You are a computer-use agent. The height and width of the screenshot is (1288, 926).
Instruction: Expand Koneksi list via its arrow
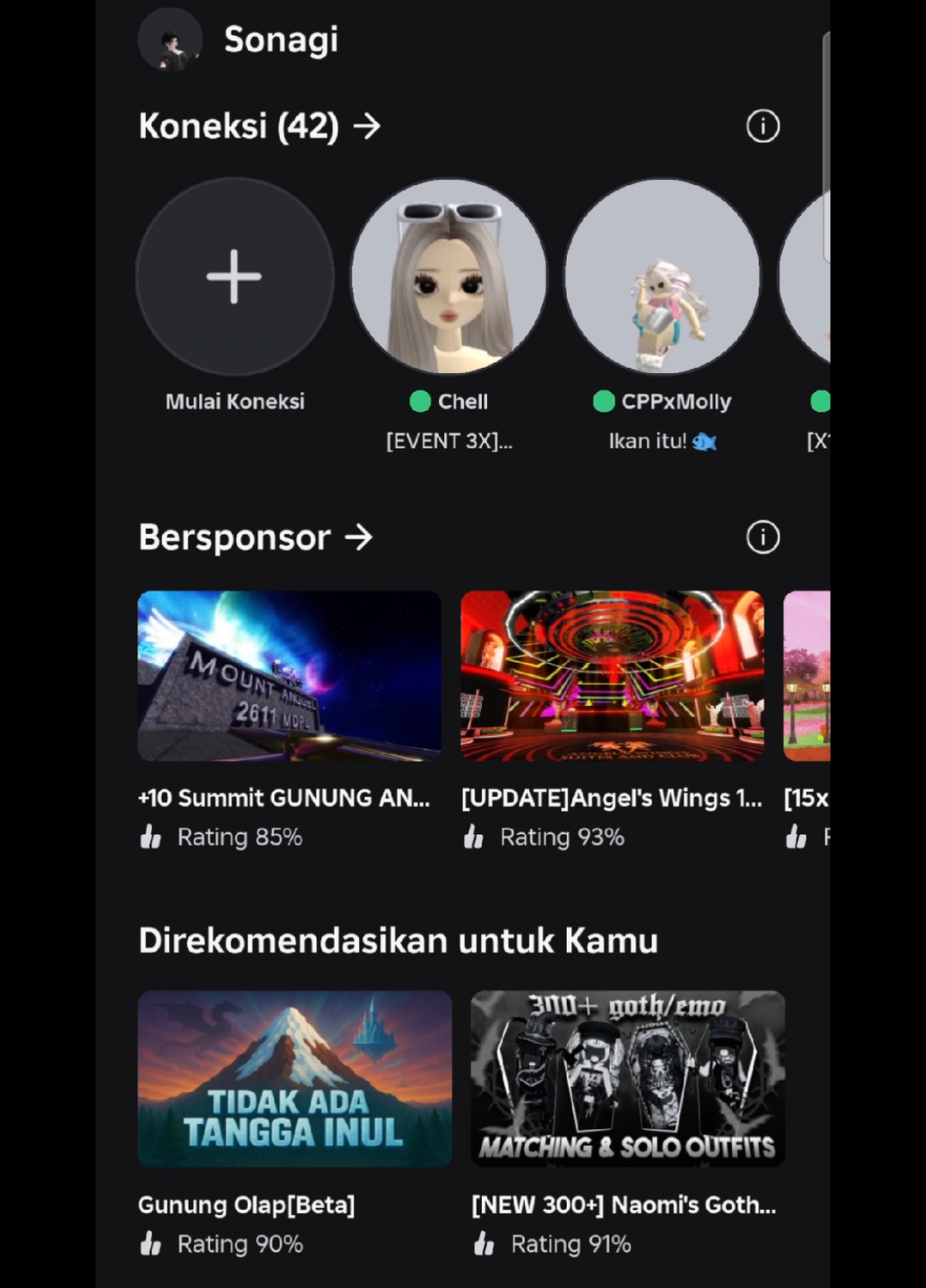tap(369, 126)
